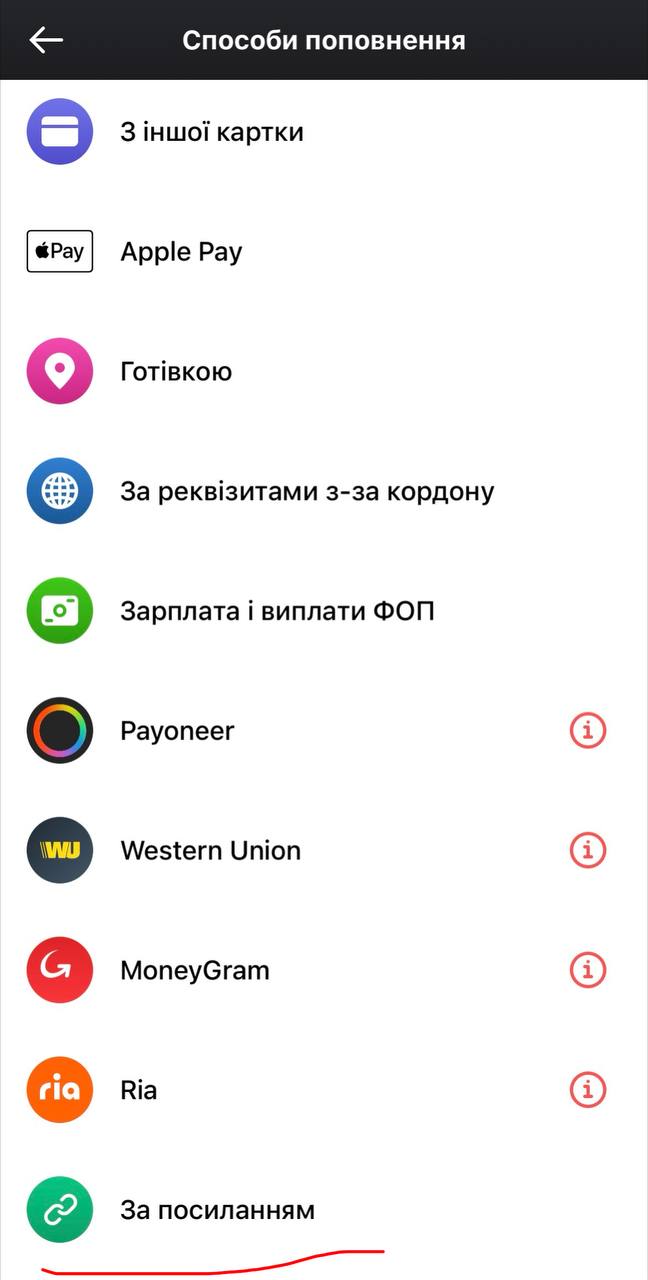Image resolution: width=648 pixels, height=1280 pixels.
Task: Open the Western Union option
Action: [210, 851]
